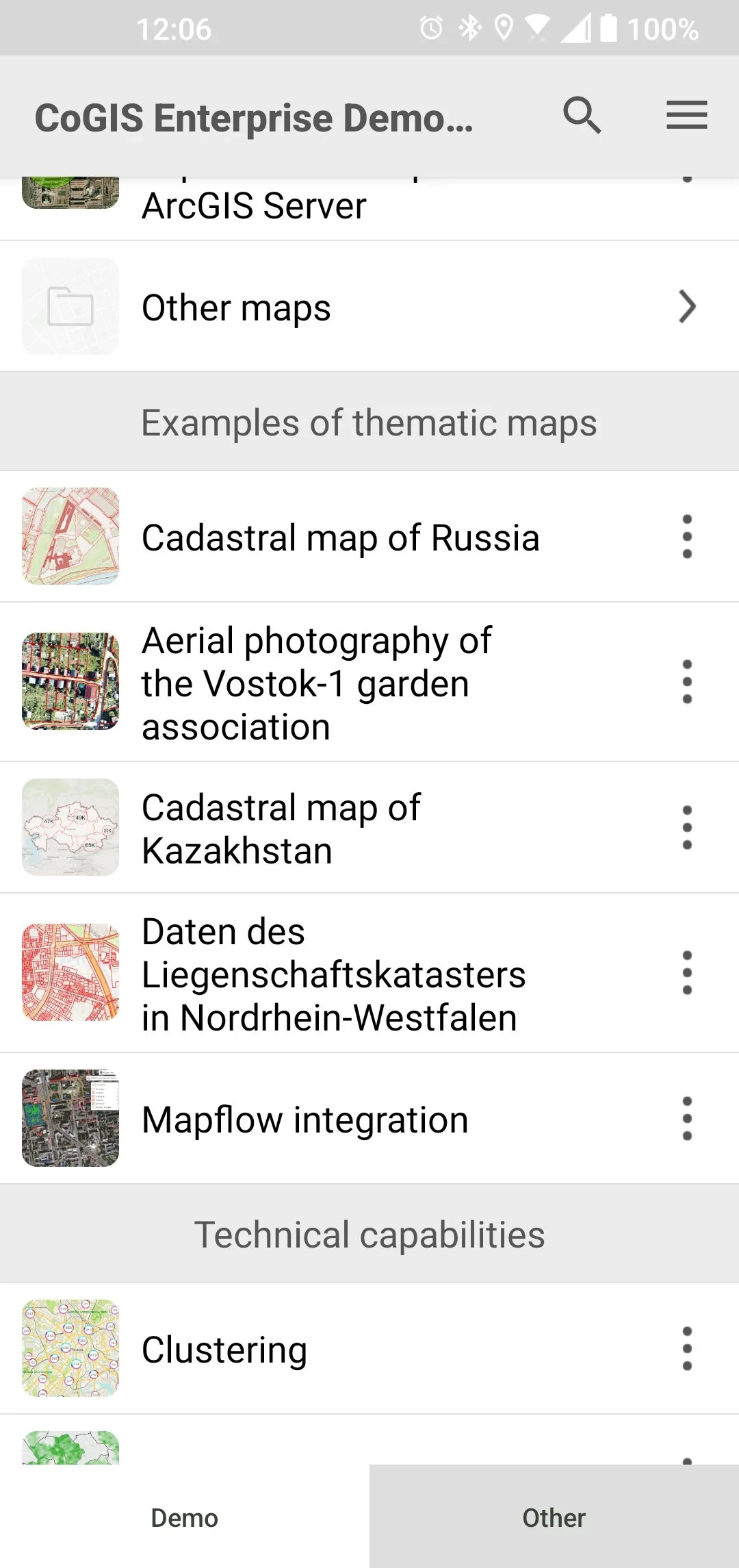
Task: Switch to the Other tab
Action: 554,1517
